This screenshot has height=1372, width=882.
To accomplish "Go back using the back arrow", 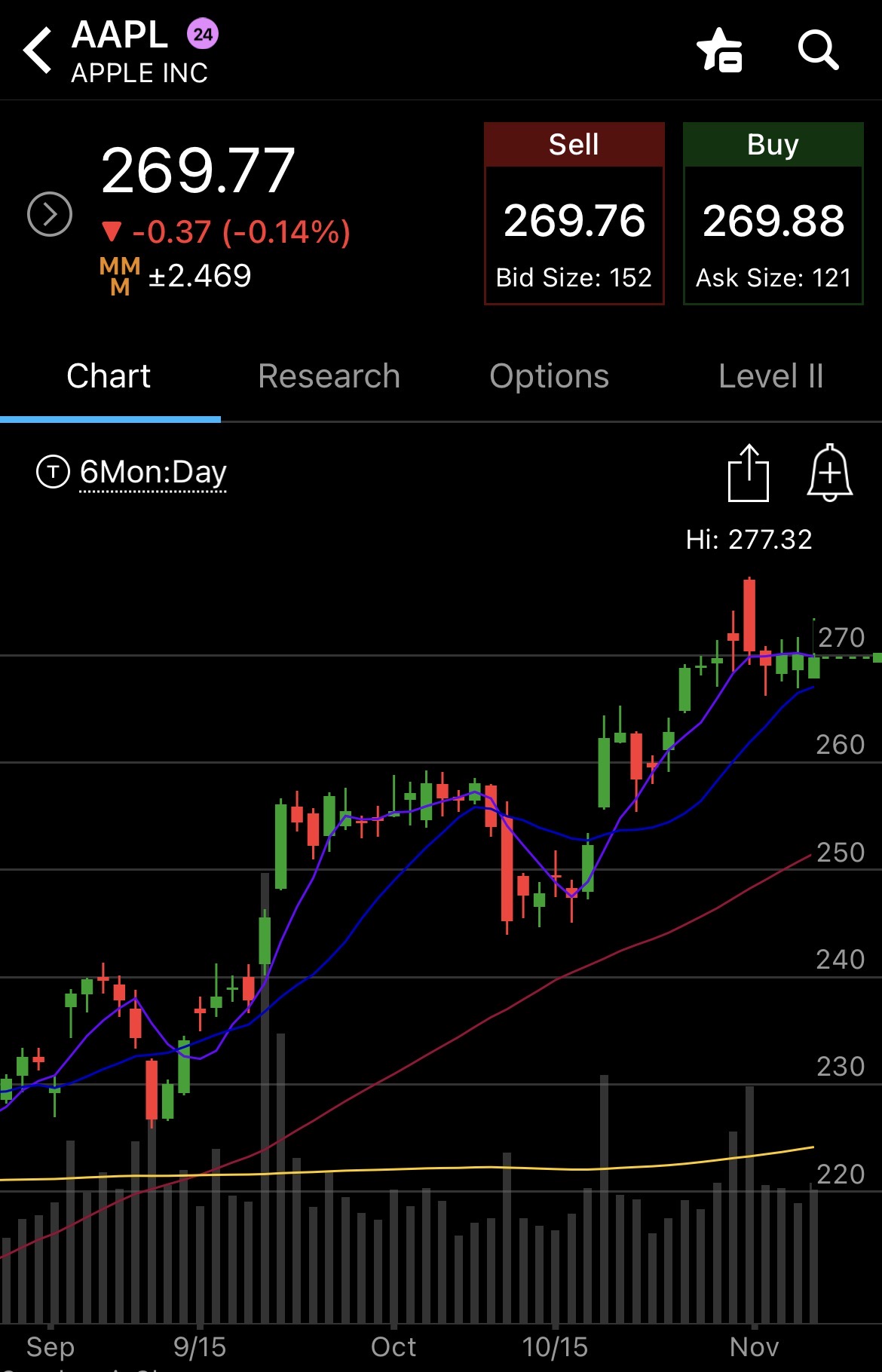I will pos(38,51).
